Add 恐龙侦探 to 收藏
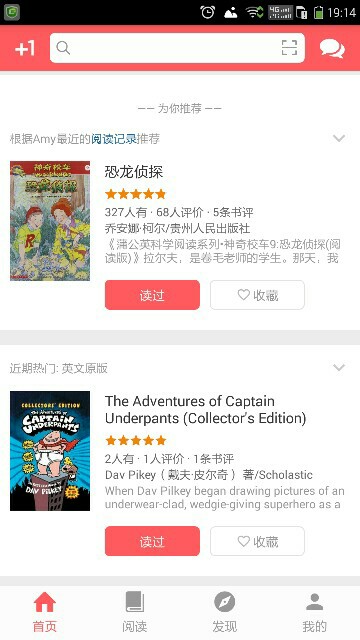This screenshot has width=360, height=640. point(257,295)
